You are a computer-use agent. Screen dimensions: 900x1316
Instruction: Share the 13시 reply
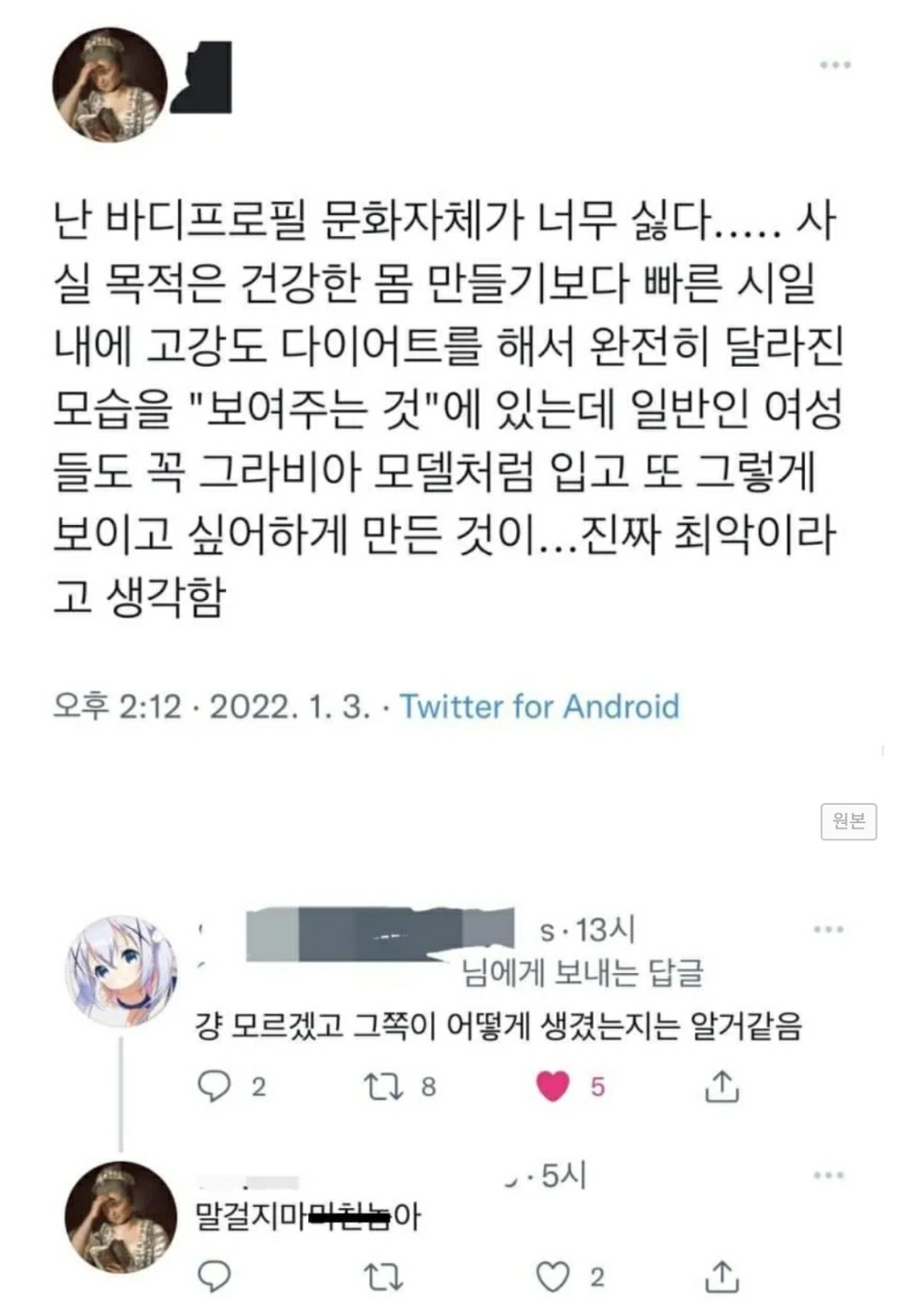click(x=722, y=1086)
